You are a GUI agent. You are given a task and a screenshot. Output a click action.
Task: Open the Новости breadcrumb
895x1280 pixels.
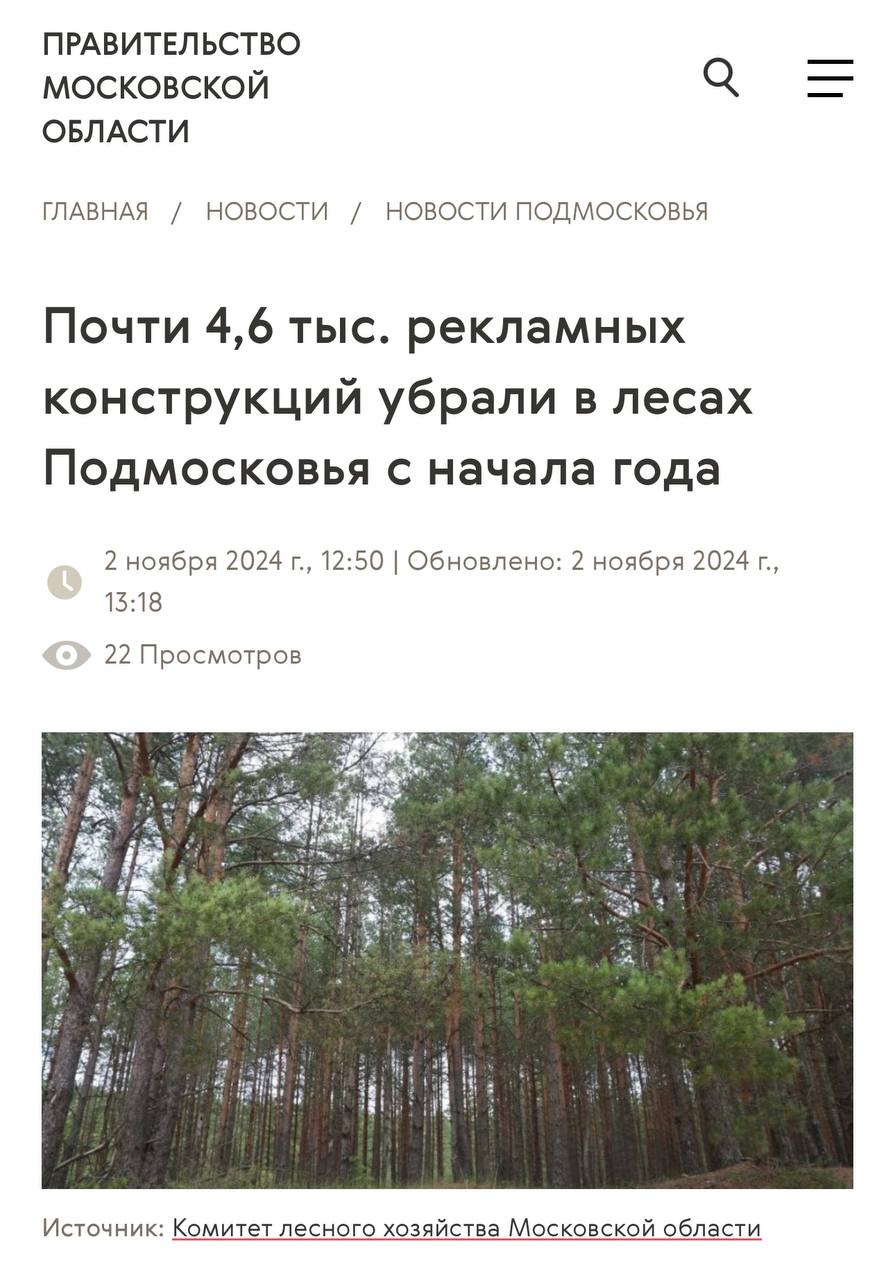[x=267, y=212]
